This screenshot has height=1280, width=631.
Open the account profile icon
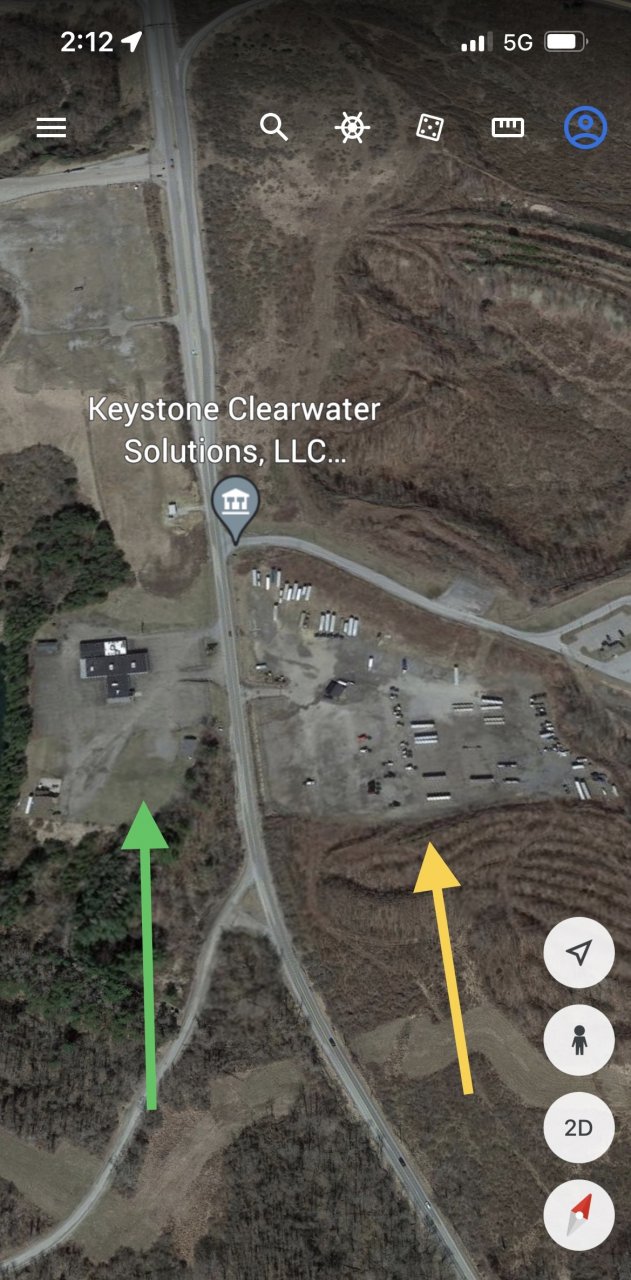(x=585, y=128)
